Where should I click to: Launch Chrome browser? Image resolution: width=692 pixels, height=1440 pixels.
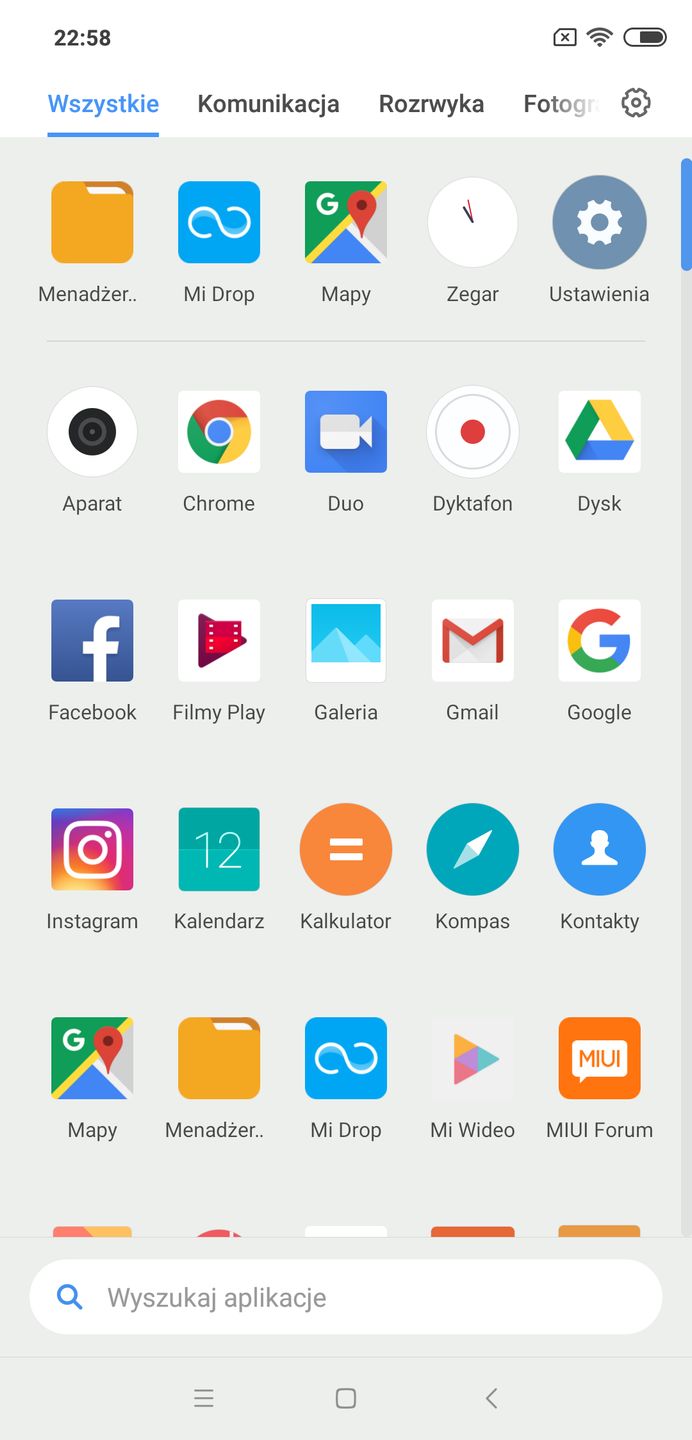coord(219,432)
